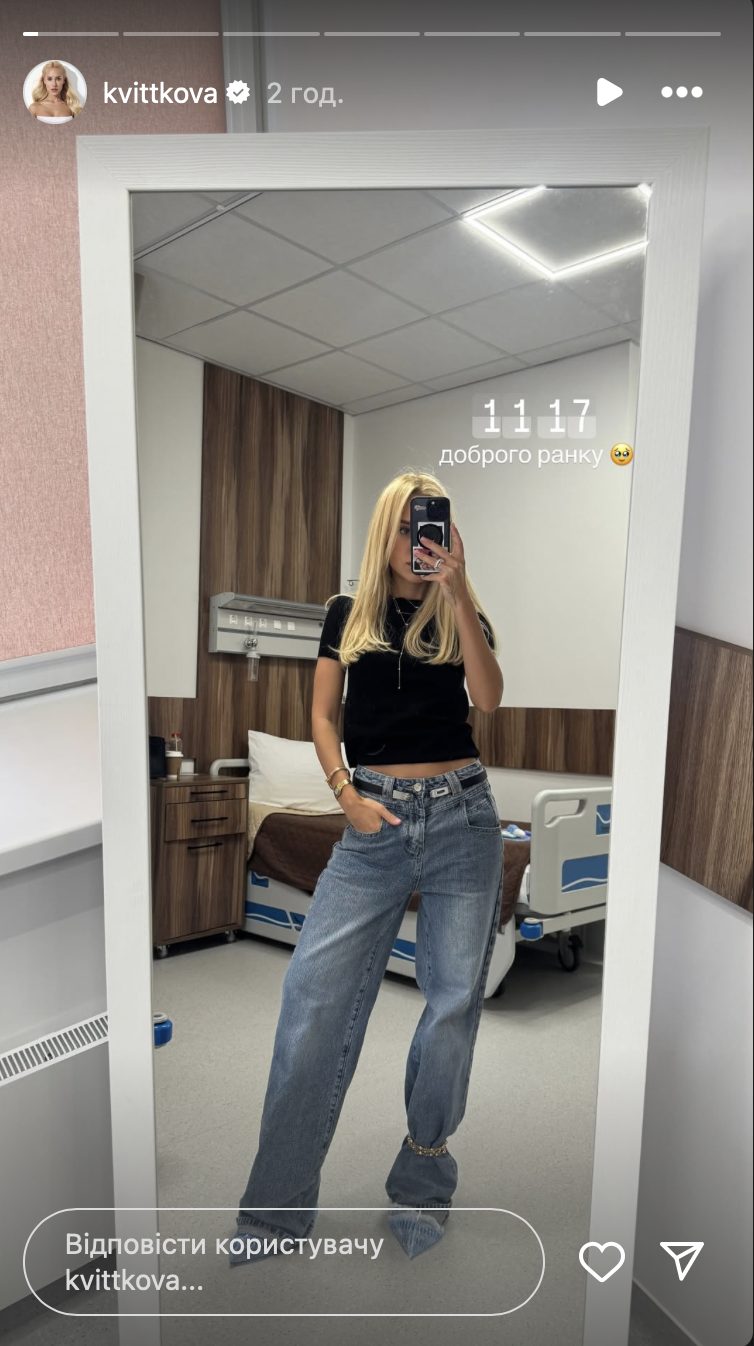Share the story via paper plane
The image size is (754, 1346).
click(682, 1261)
